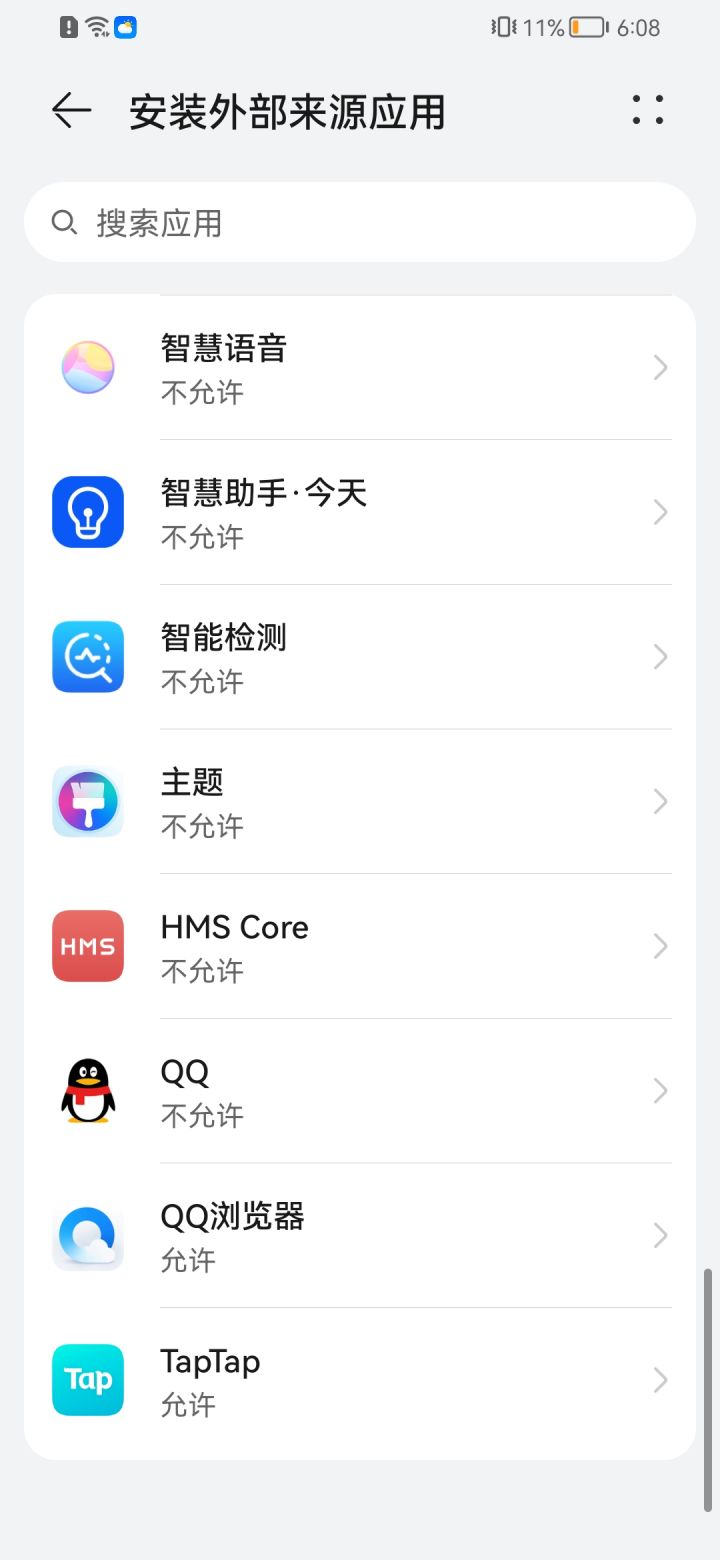
Task: Tap the TapTap app icon
Action: point(87,1380)
